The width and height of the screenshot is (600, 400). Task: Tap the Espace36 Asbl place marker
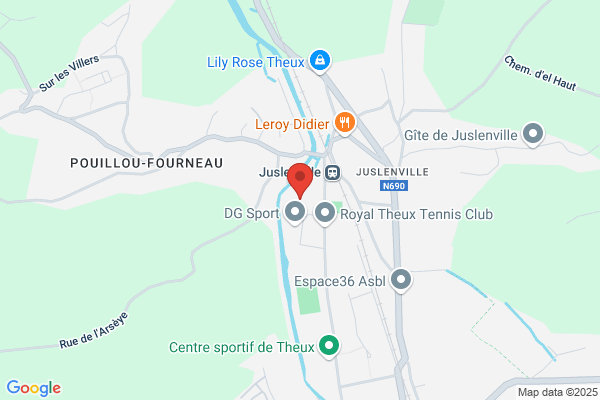(x=401, y=280)
